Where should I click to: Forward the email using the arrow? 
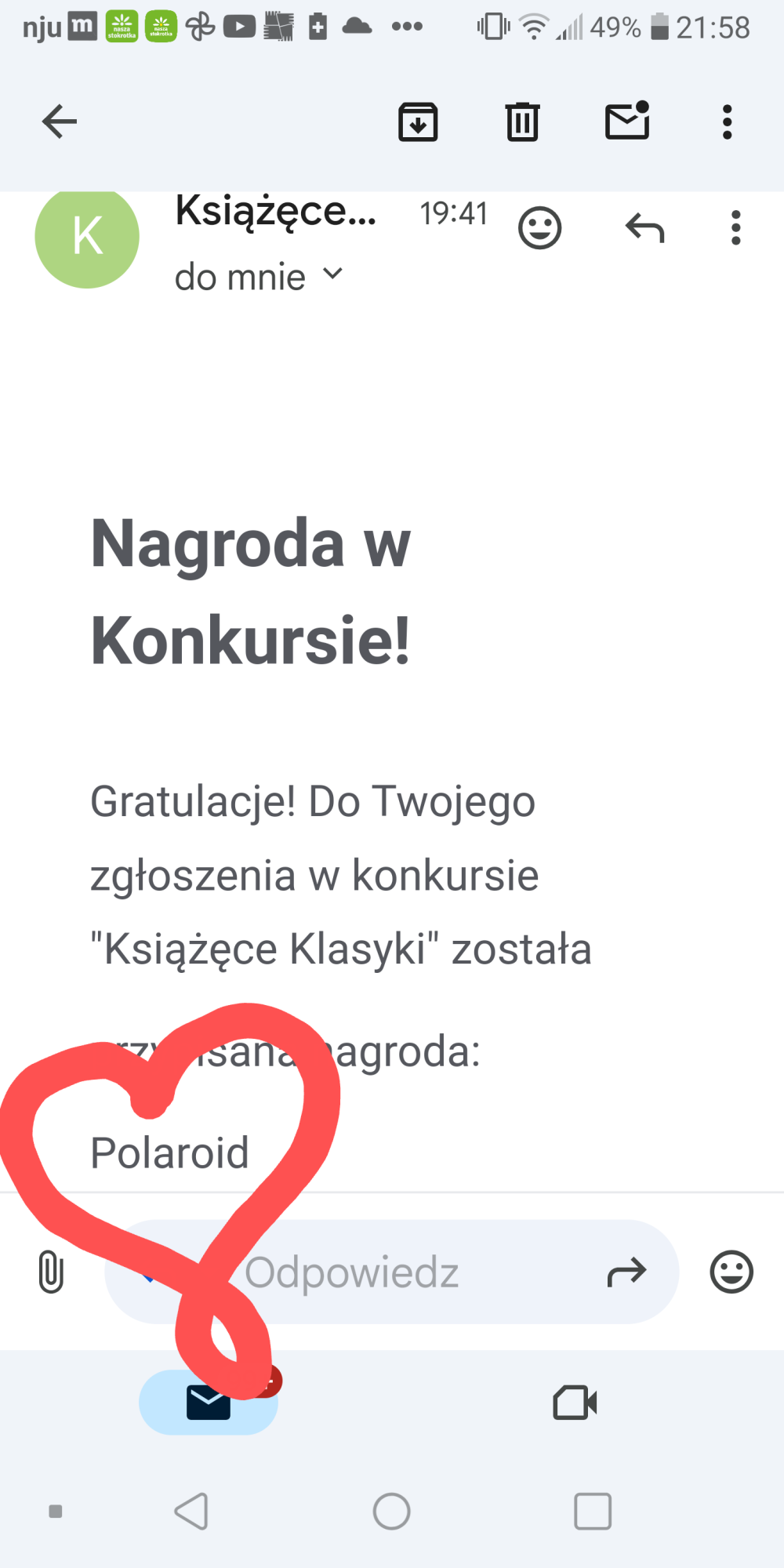[x=626, y=1272]
